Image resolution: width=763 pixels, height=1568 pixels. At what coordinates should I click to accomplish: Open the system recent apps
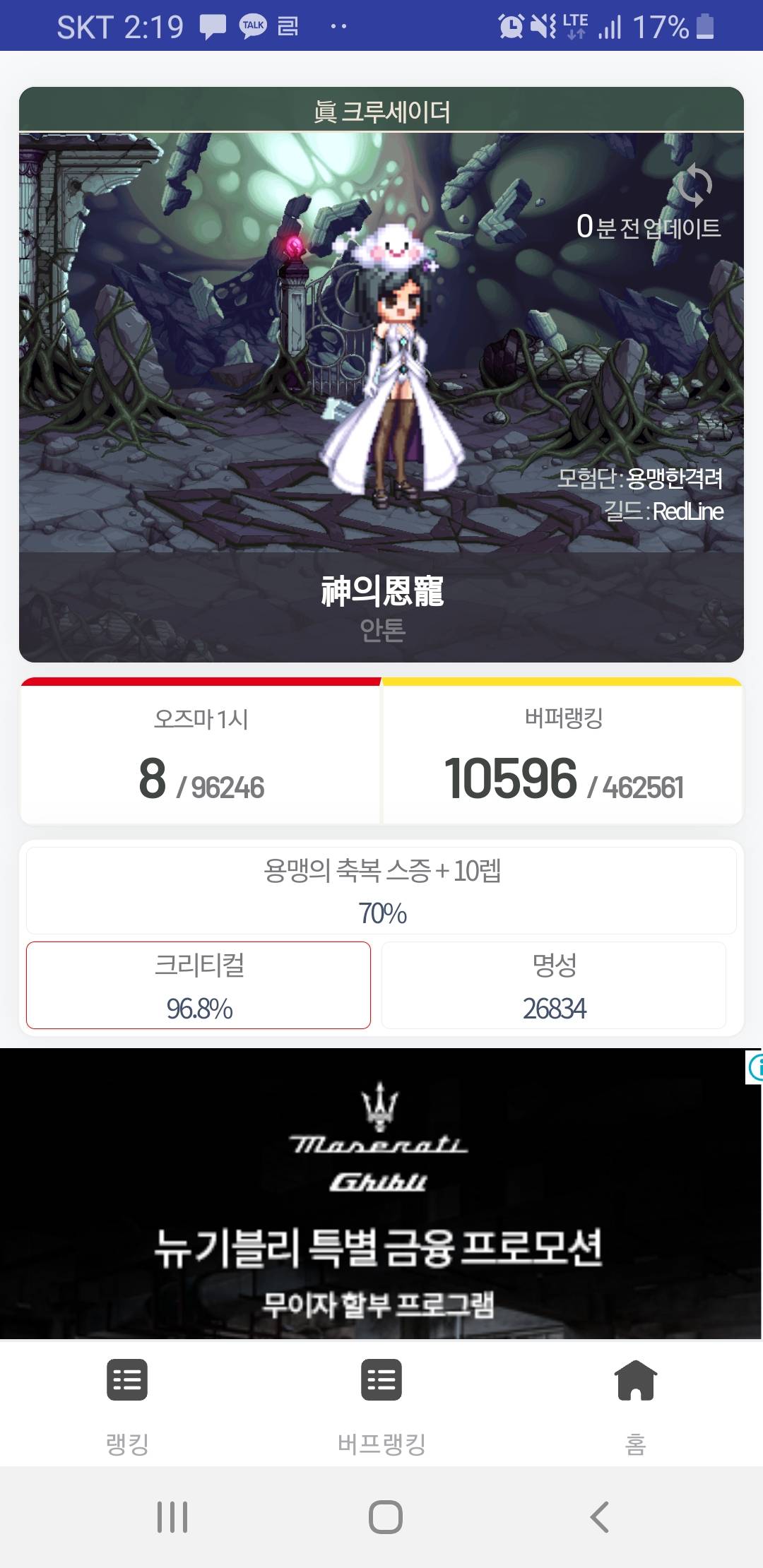pyautogui.click(x=172, y=1517)
